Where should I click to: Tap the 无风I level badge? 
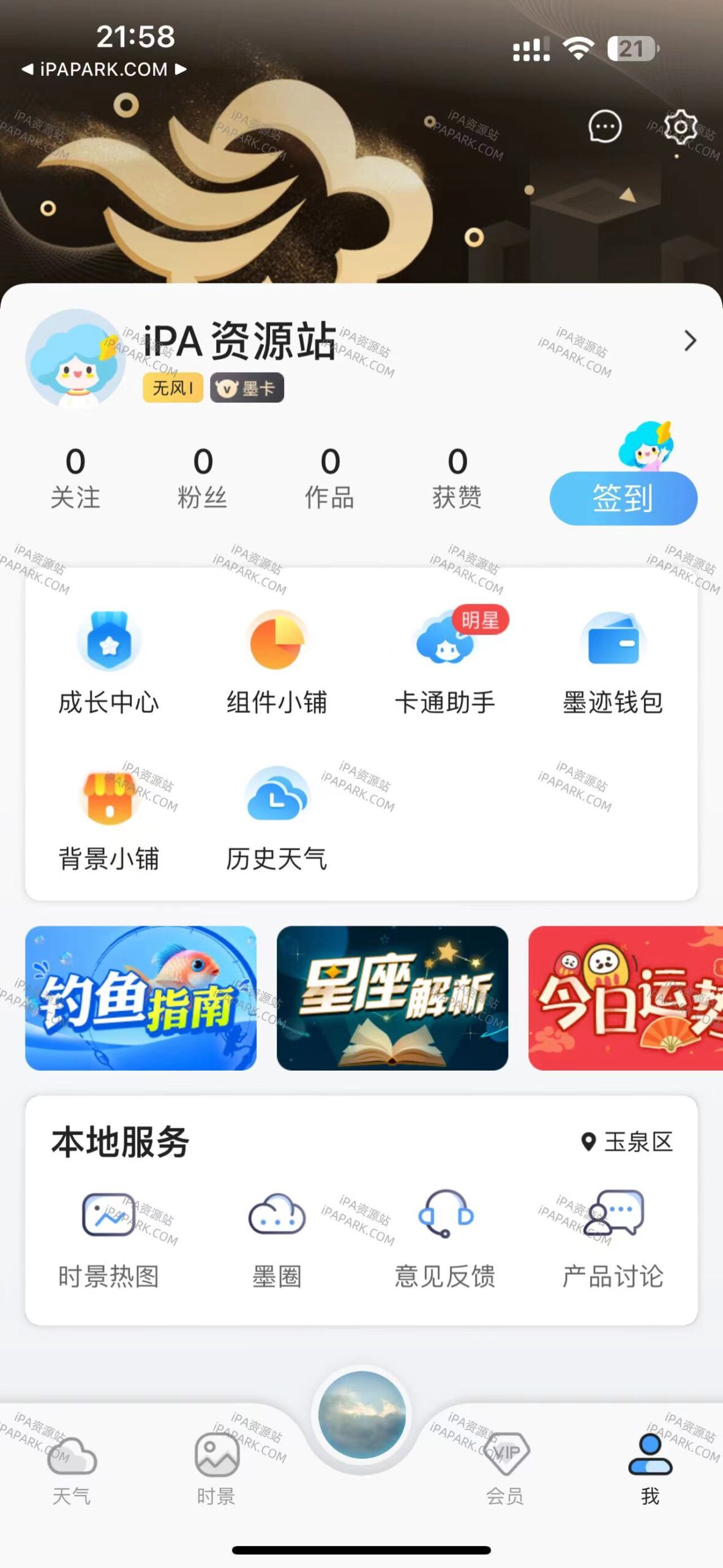[172, 388]
